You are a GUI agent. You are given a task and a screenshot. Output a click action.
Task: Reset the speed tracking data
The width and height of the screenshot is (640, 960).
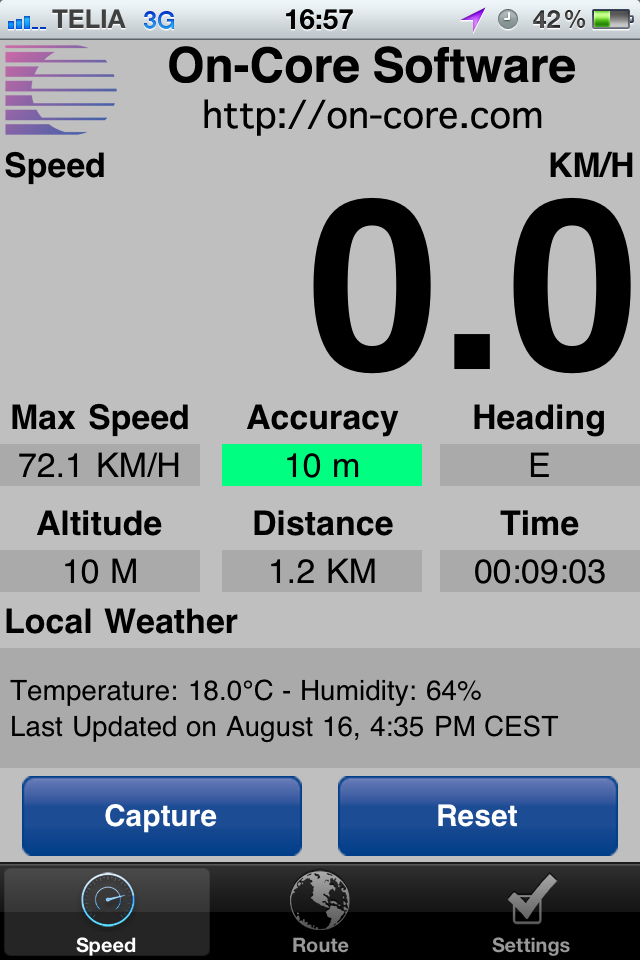pos(477,816)
